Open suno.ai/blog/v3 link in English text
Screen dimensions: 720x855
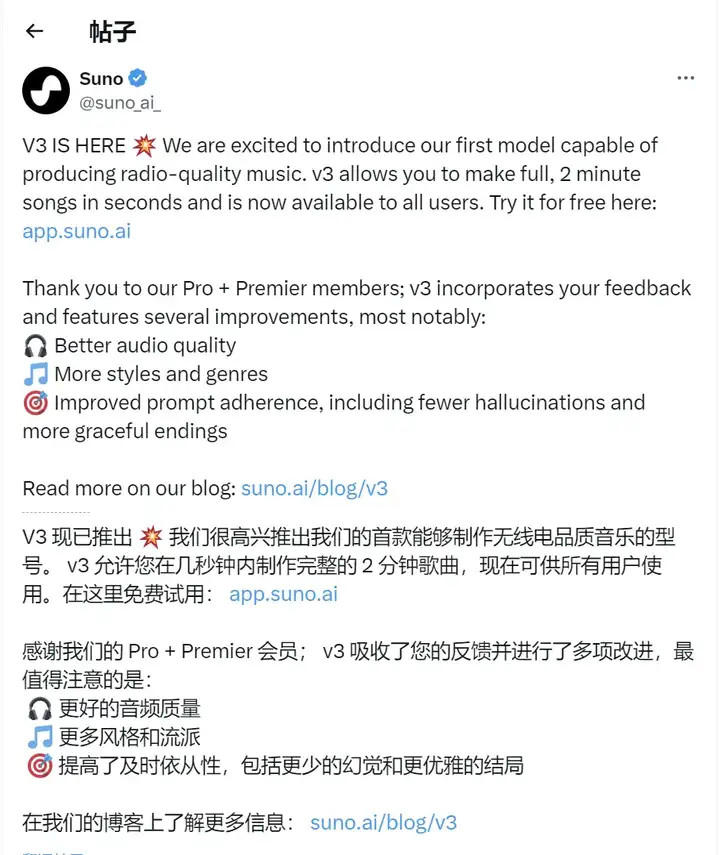[314, 489]
